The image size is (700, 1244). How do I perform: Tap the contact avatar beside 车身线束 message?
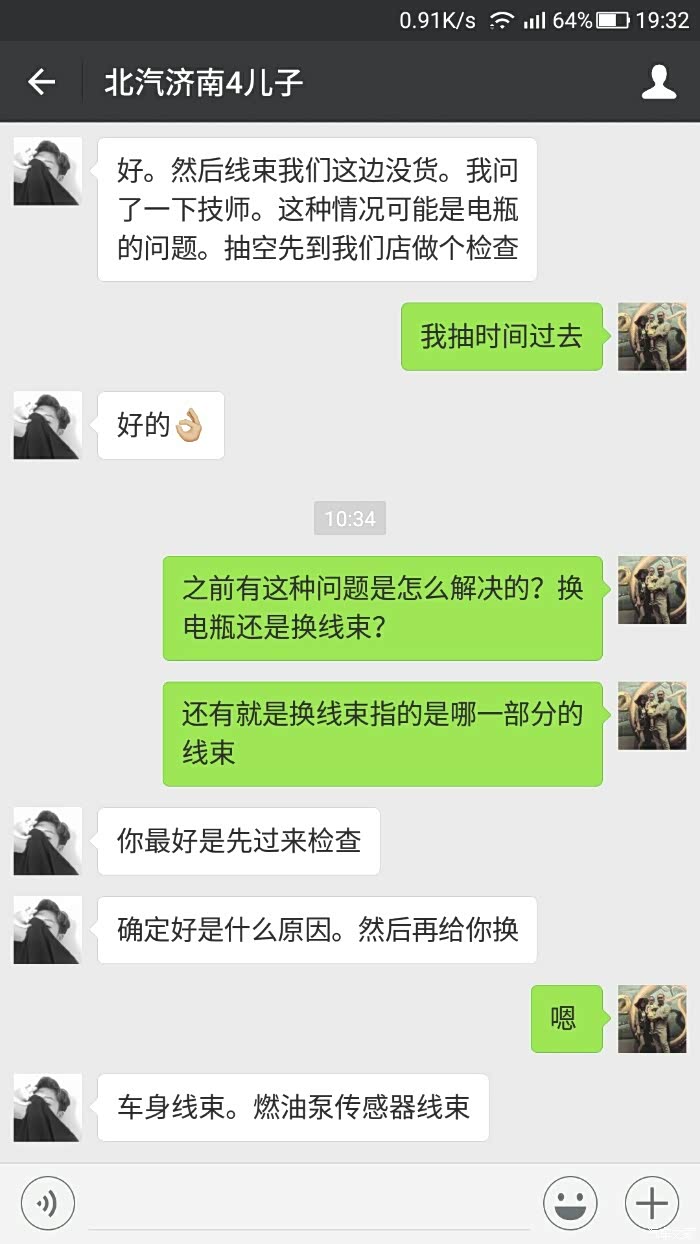tap(47, 1108)
